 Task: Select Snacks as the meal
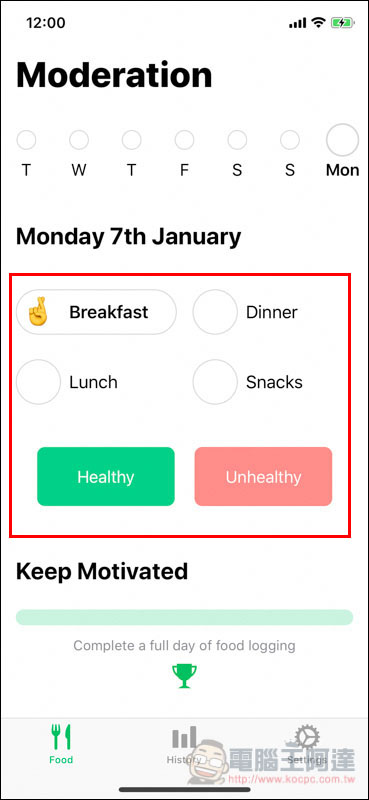pos(248,382)
